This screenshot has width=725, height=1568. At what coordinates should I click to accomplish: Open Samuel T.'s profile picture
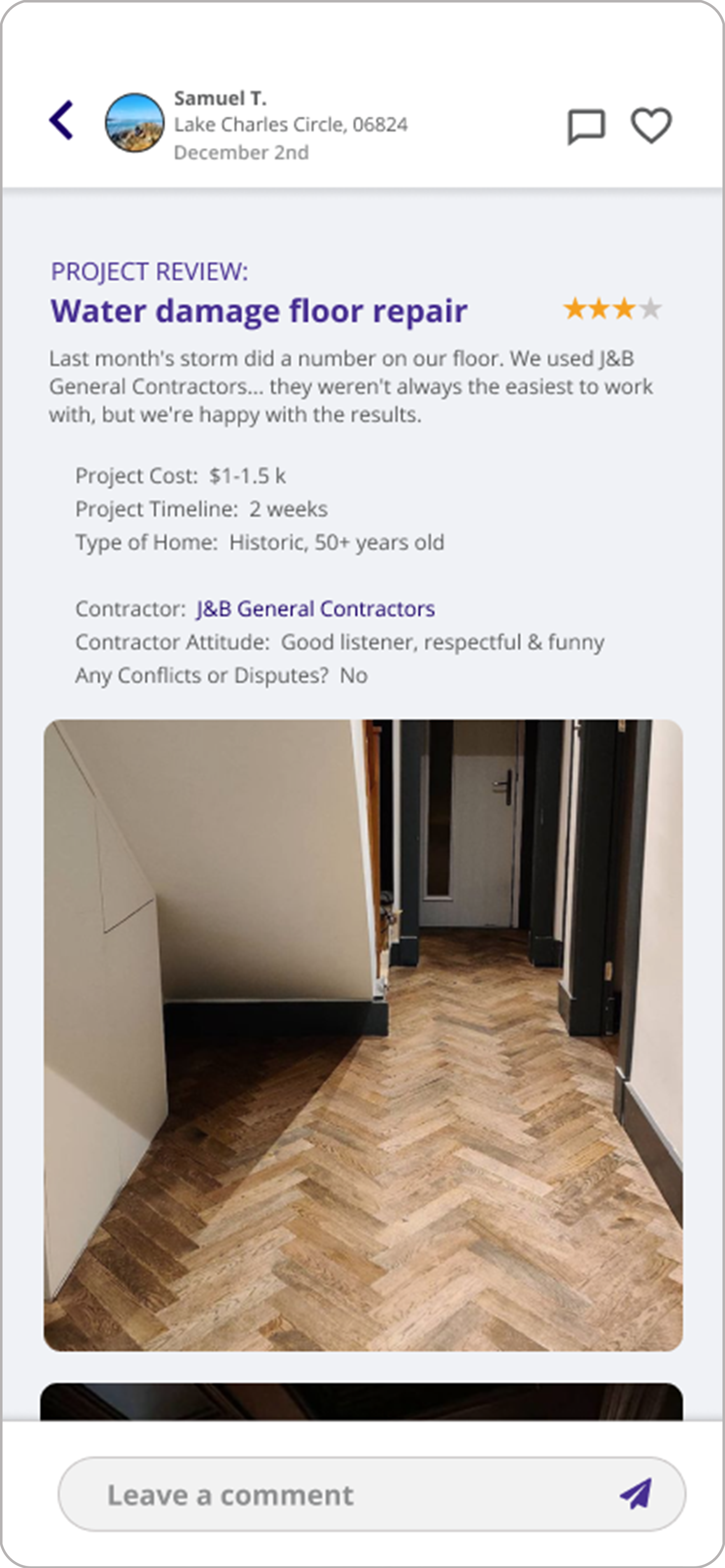[134, 122]
